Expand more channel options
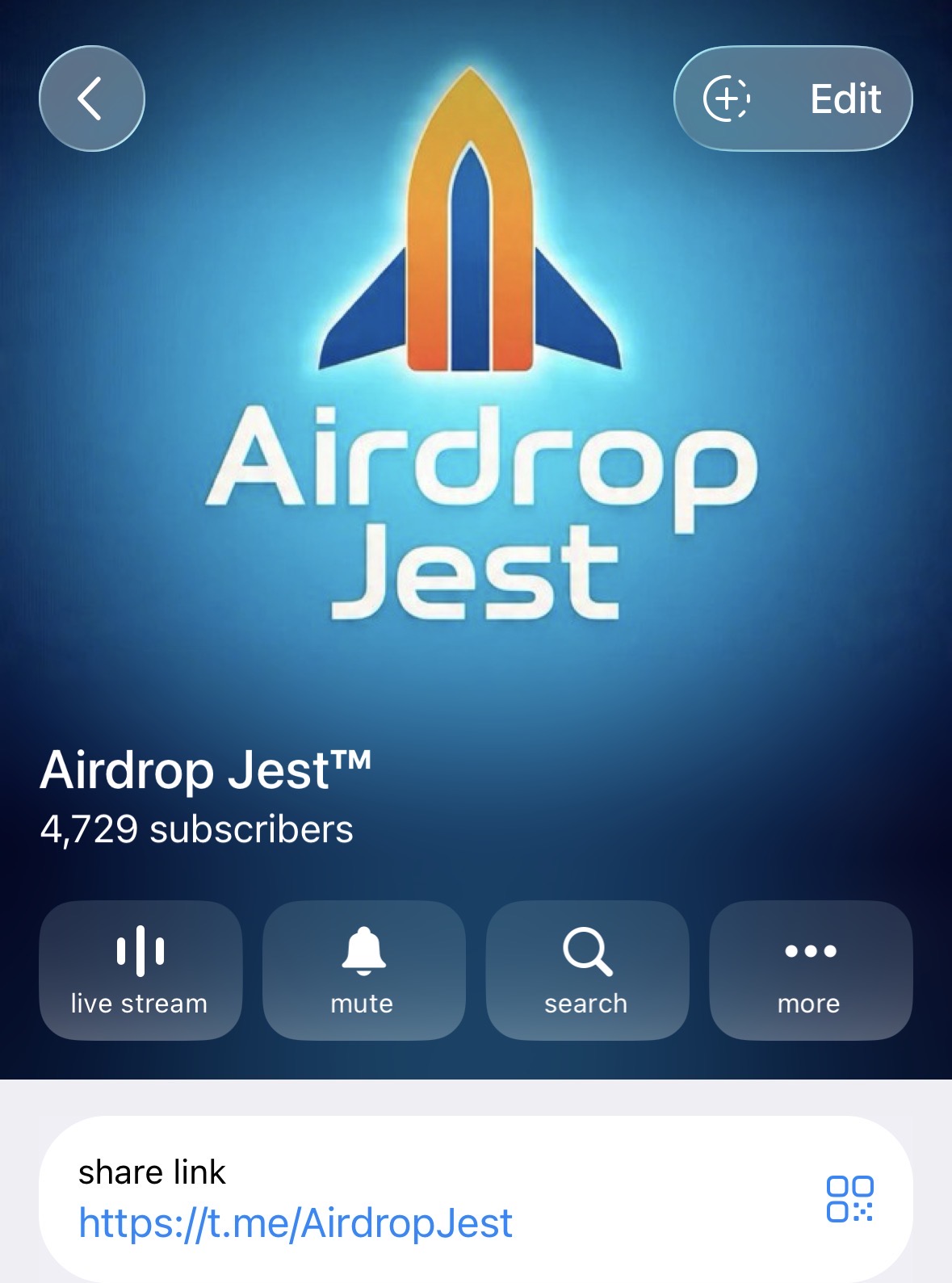Viewport: 952px width, 1283px height. (x=811, y=972)
